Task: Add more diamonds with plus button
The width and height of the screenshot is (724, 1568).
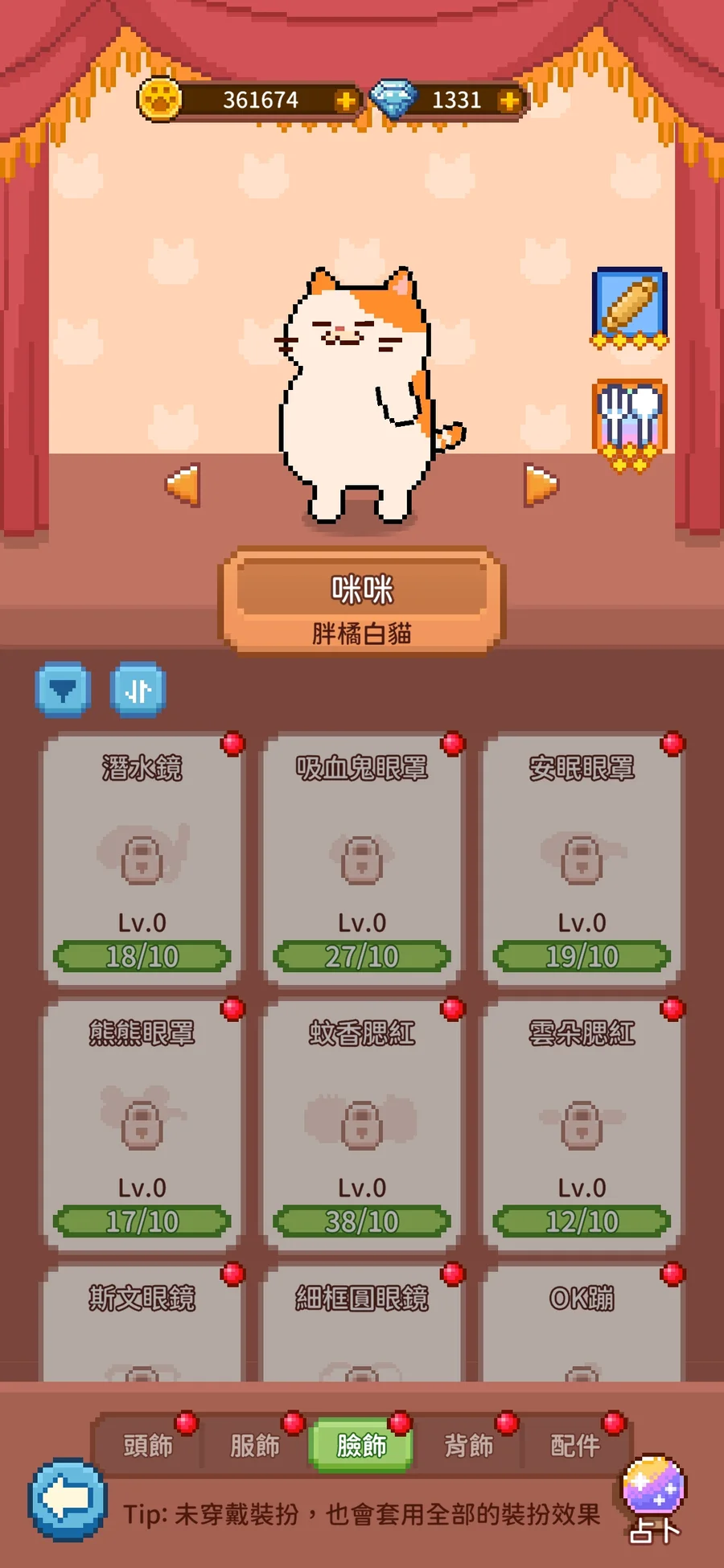Action: (x=508, y=101)
